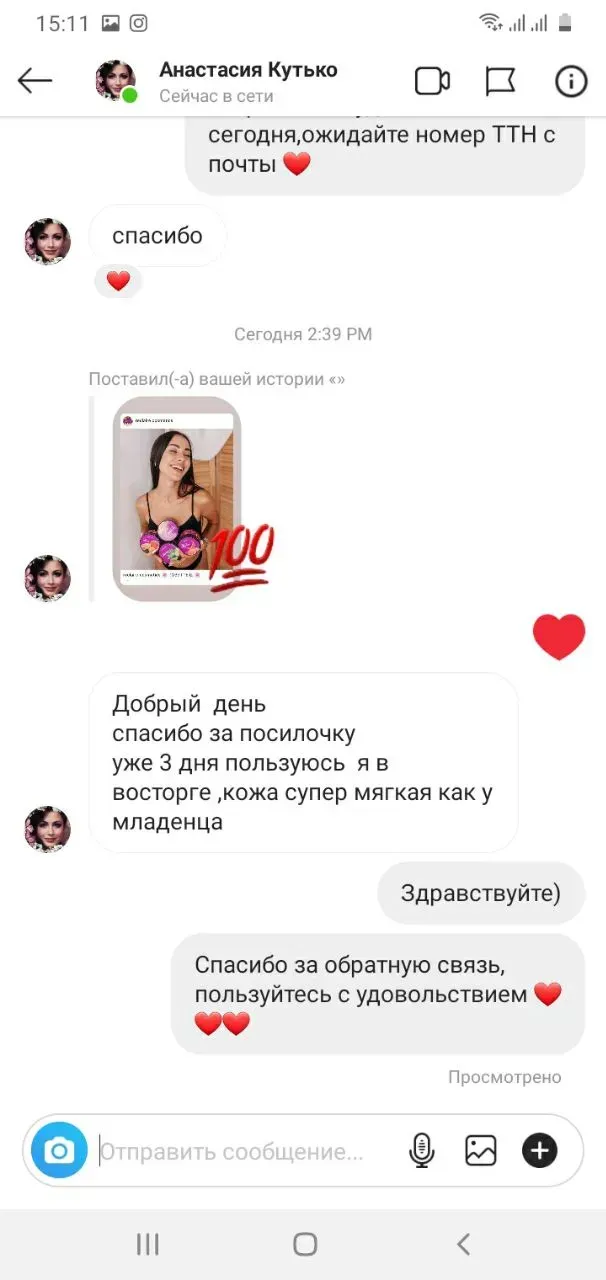The image size is (606, 1280).
Task: Open camera to send a photo
Action: click(59, 1151)
